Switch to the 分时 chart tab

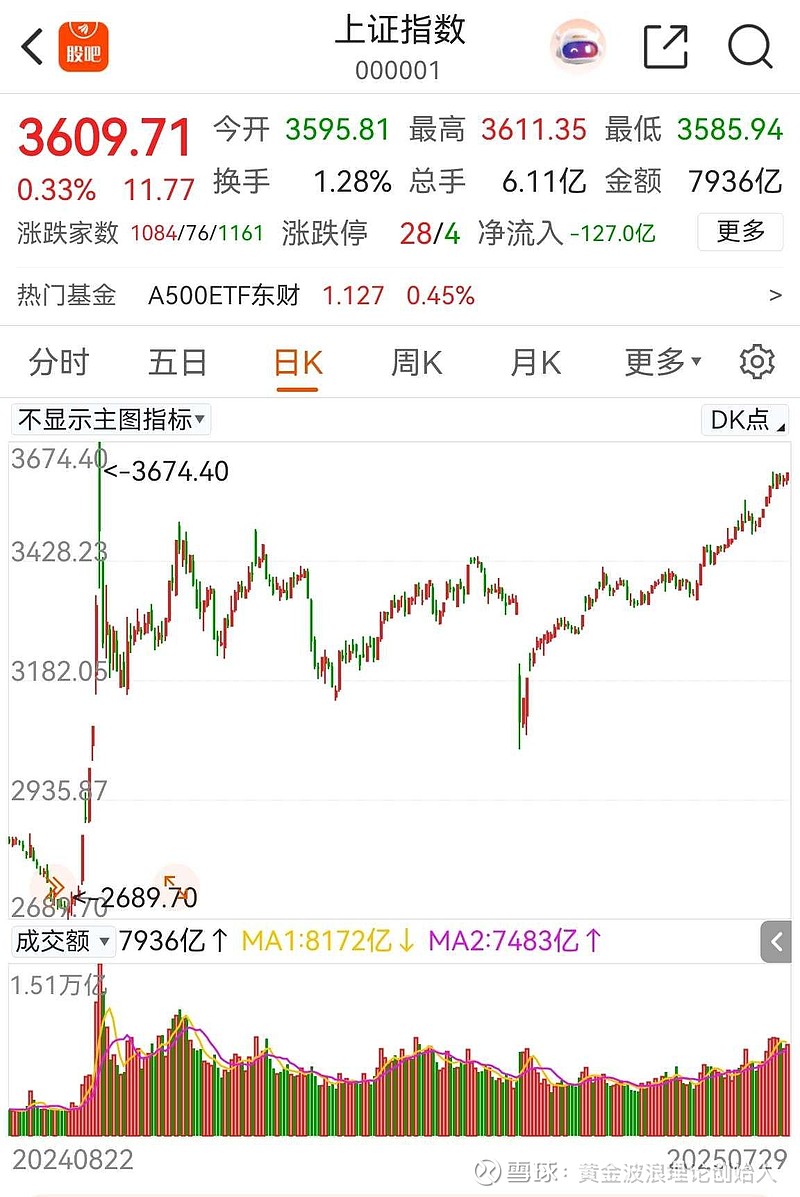coord(59,362)
